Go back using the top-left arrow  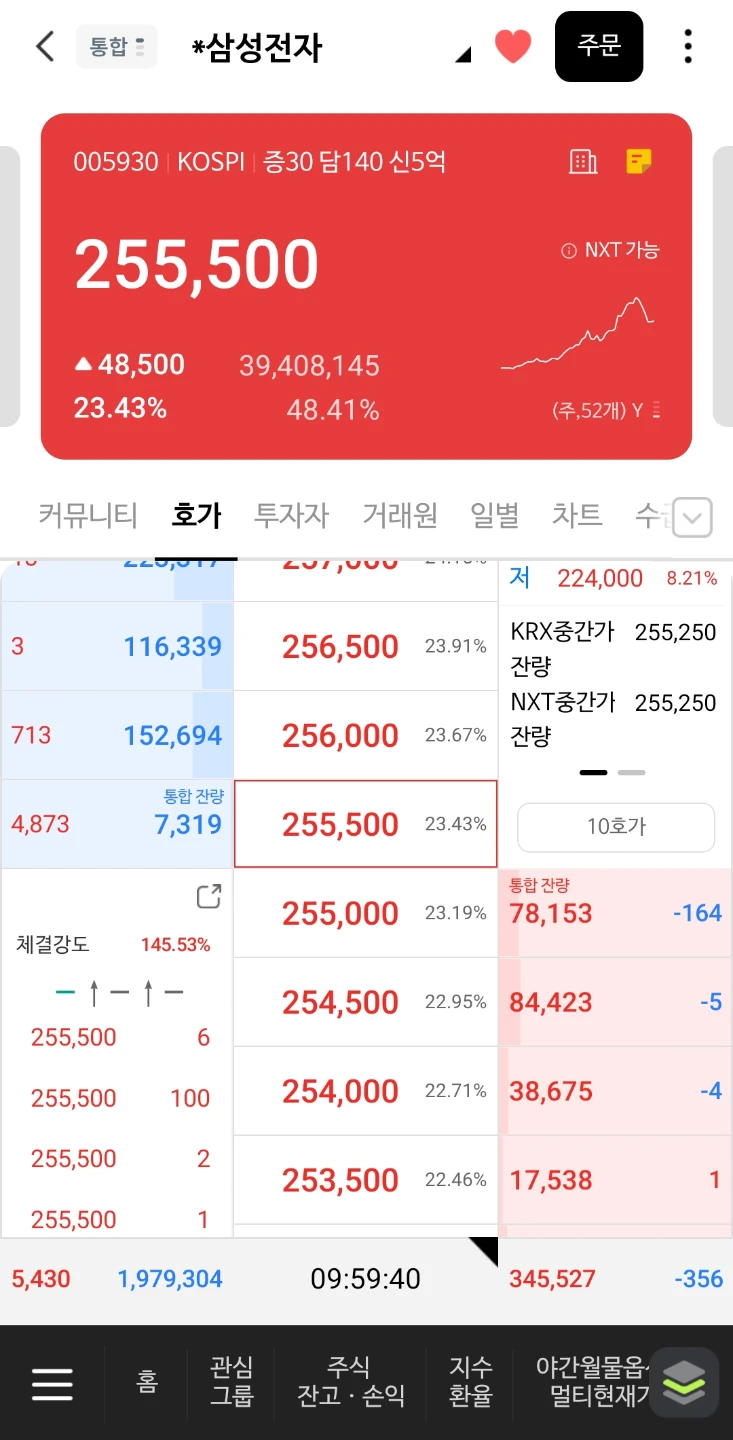[45, 46]
